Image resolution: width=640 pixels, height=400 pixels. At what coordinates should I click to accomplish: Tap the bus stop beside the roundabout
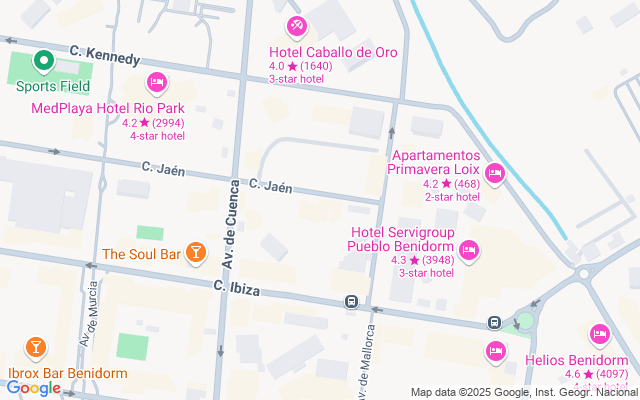[495, 322]
